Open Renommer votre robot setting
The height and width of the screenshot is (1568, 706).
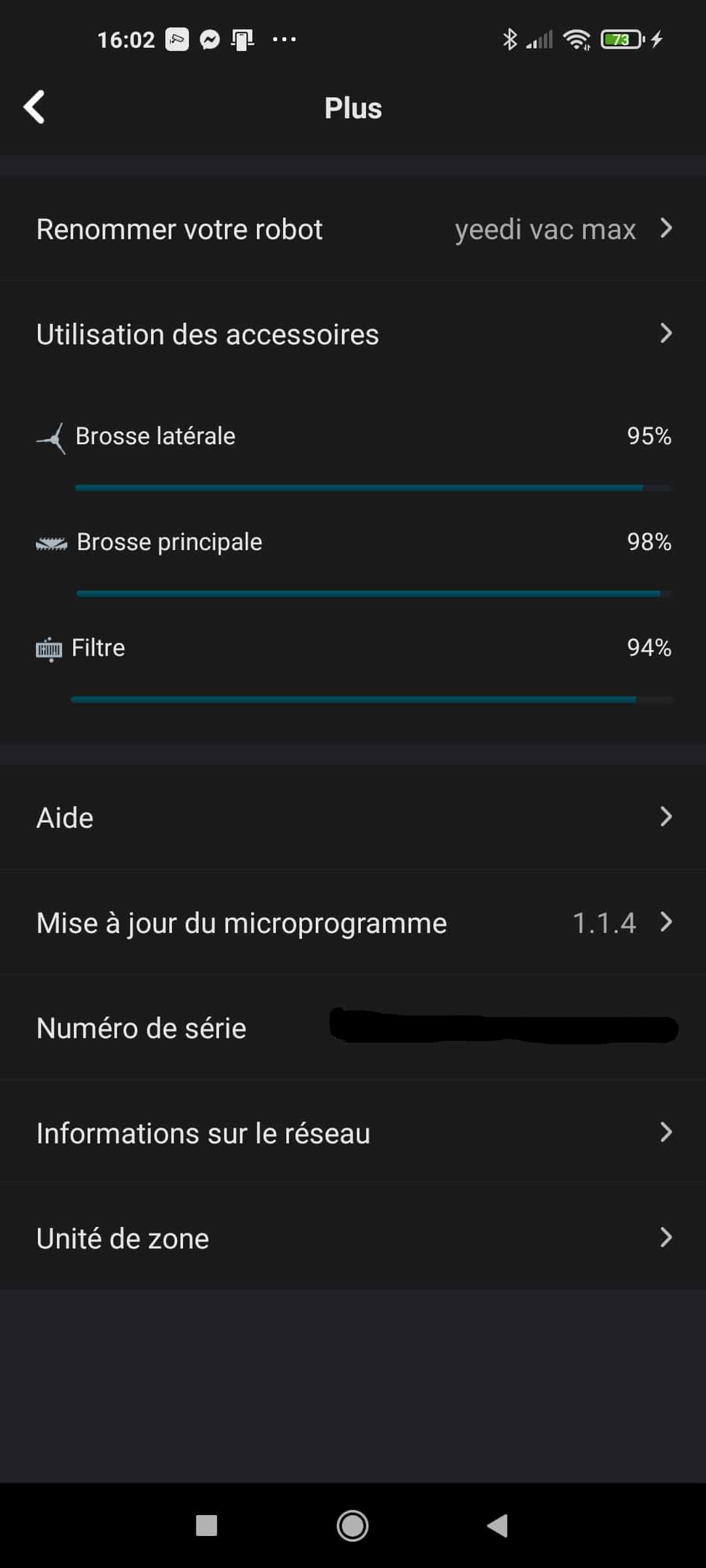pos(353,229)
